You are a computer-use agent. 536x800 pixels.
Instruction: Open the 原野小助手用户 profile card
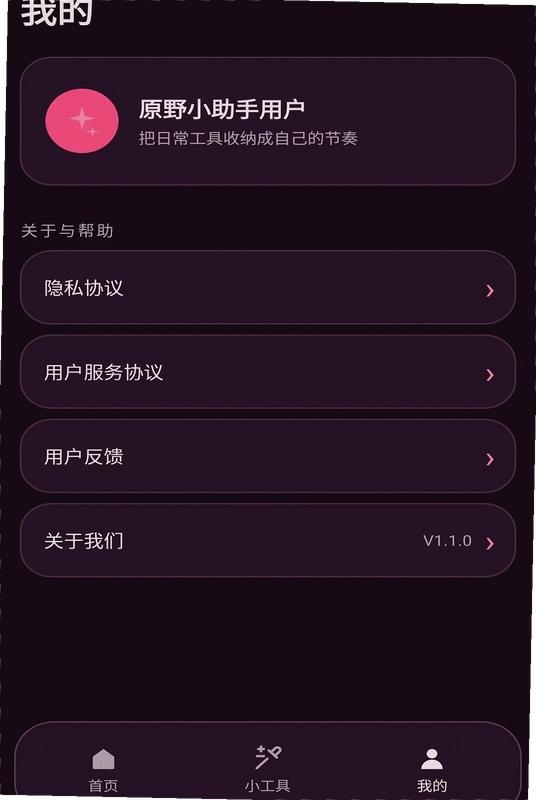click(x=268, y=121)
